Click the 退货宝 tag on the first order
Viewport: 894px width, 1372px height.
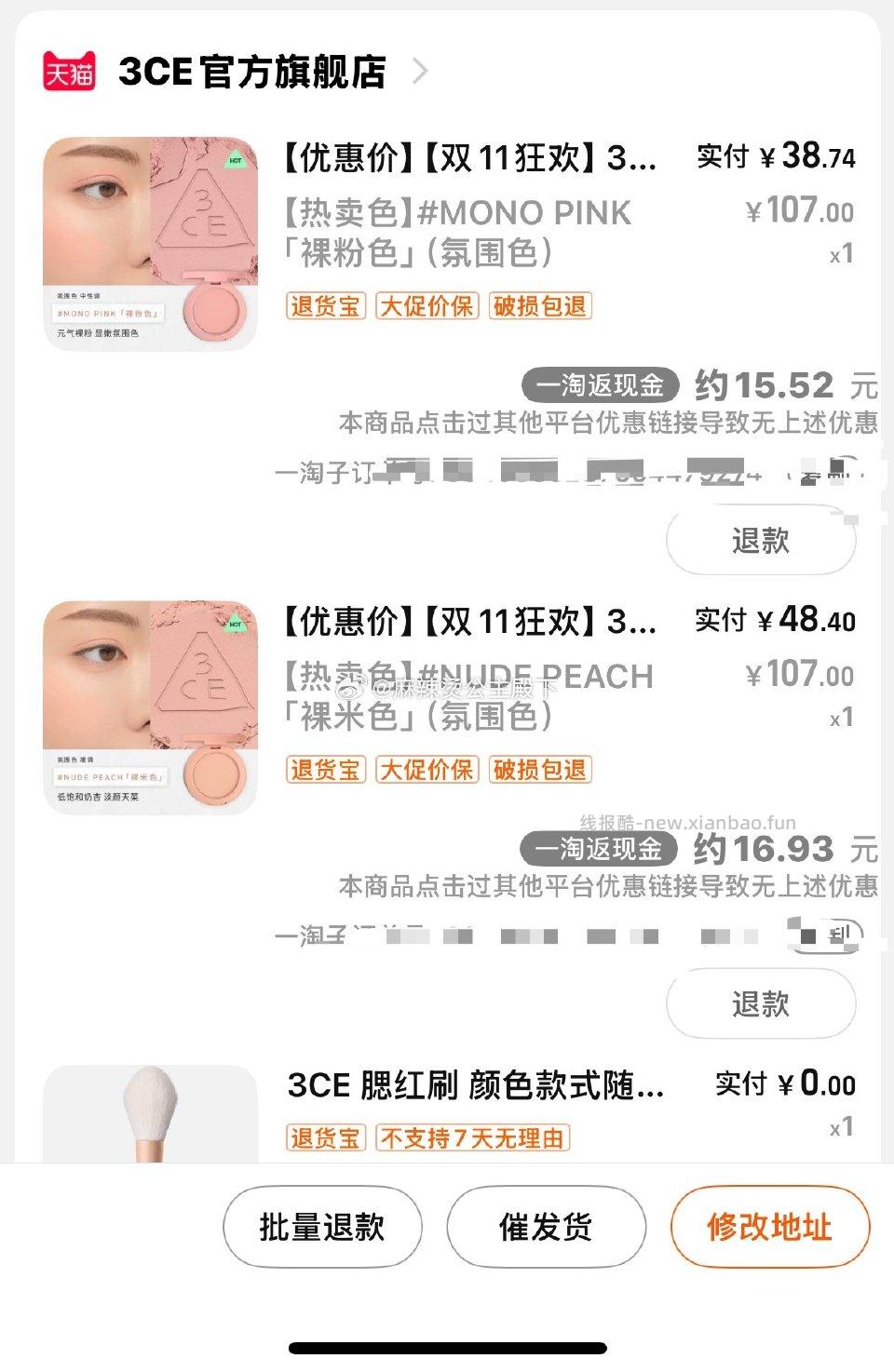click(x=325, y=307)
